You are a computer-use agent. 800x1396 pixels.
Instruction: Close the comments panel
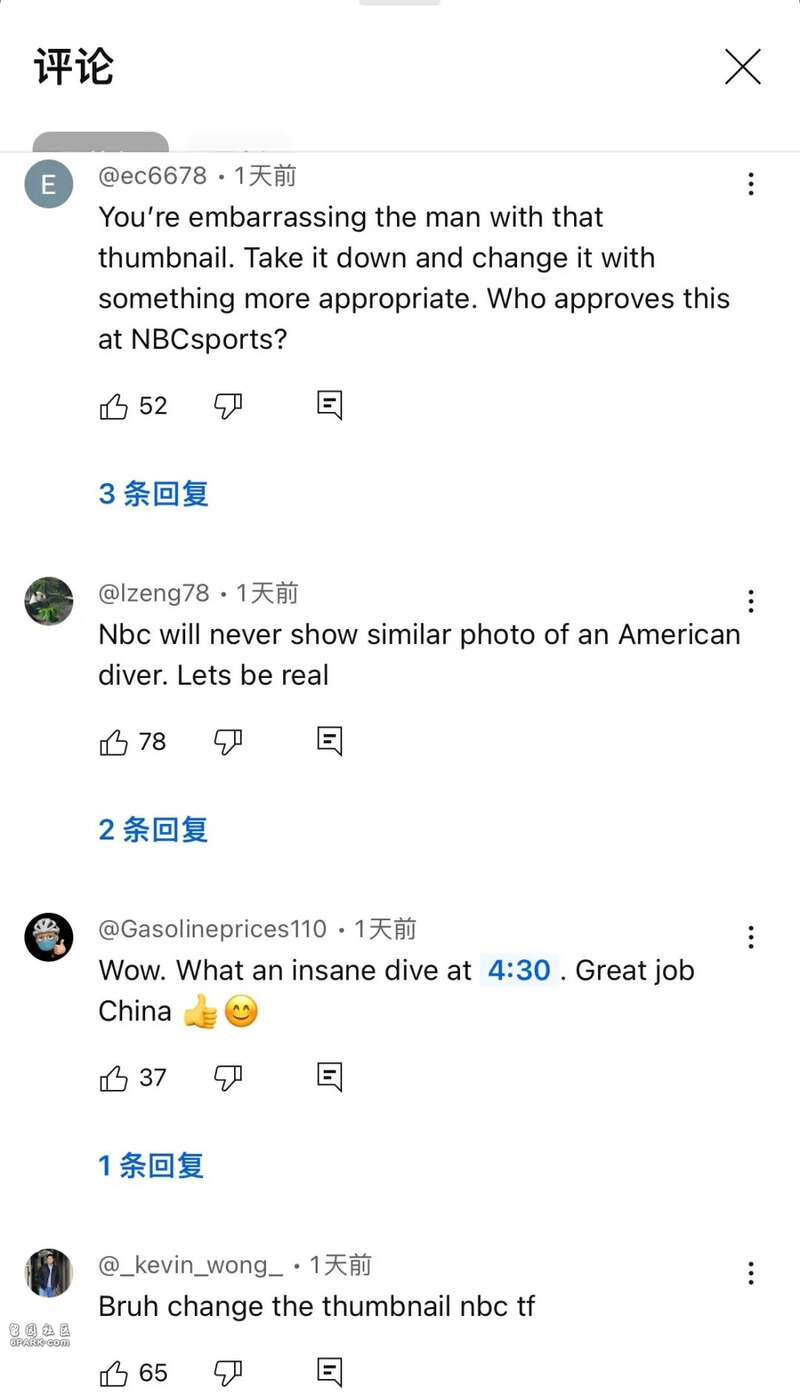[743, 67]
